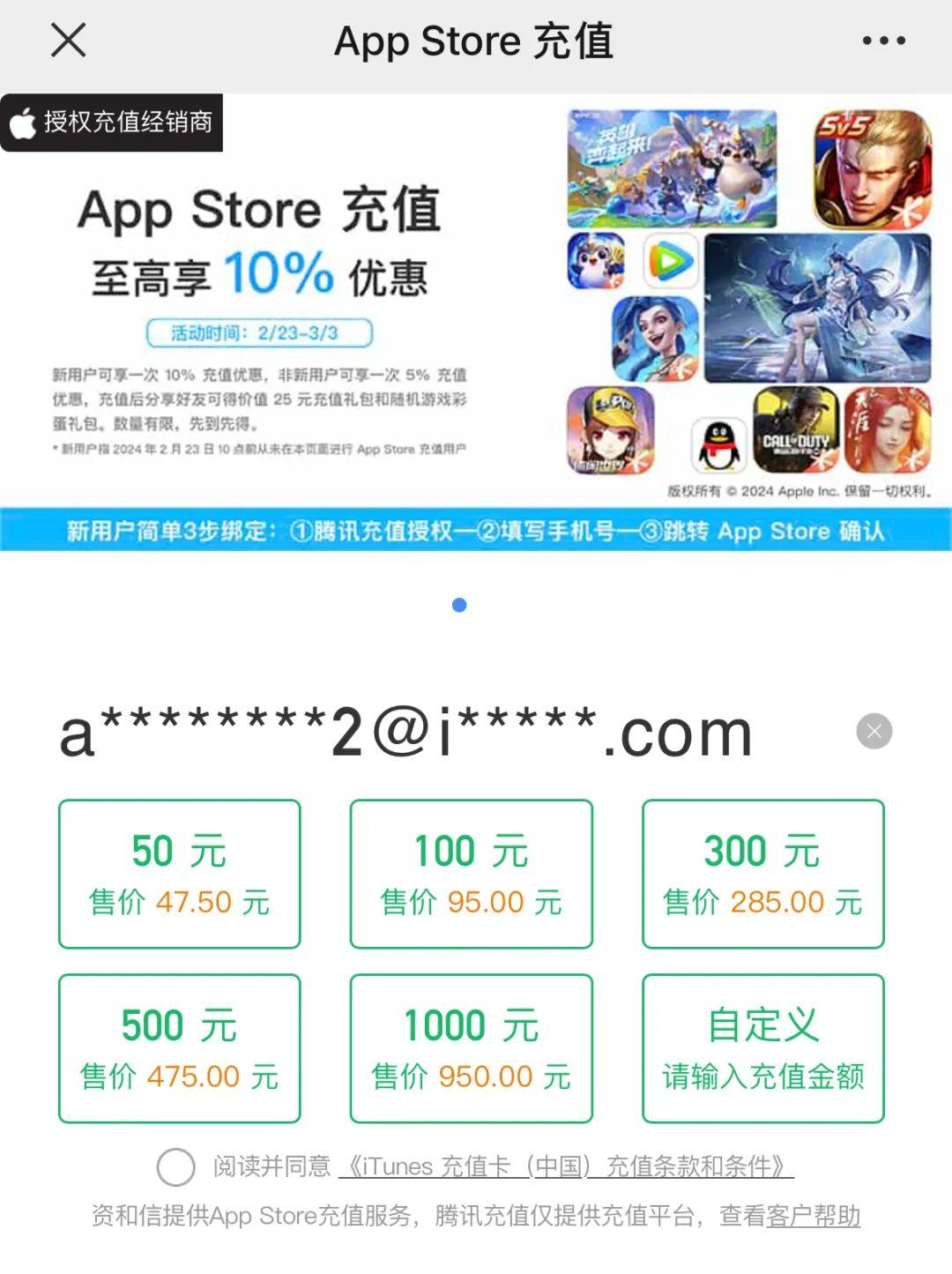Open the three-dot overflow menu
This screenshot has width=952, height=1274.
pyautogui.click(x=883, y=41)
